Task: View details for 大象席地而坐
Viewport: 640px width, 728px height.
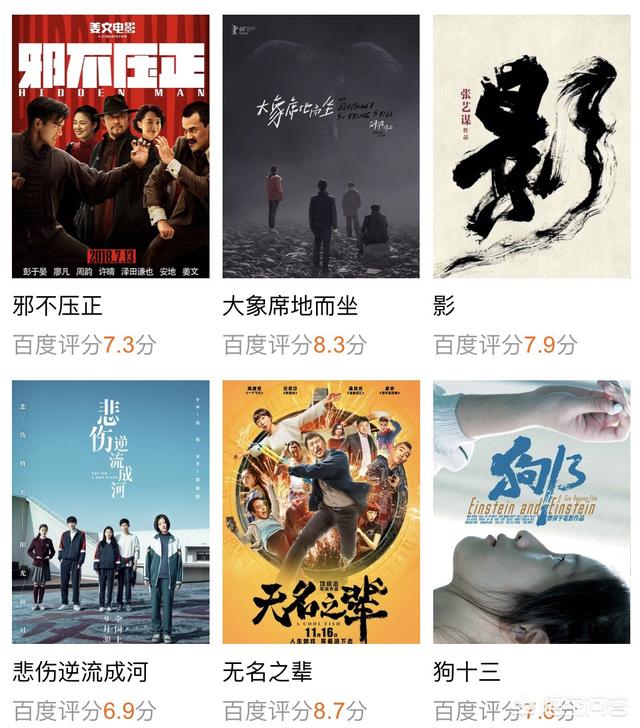Action: click(320, 146)
